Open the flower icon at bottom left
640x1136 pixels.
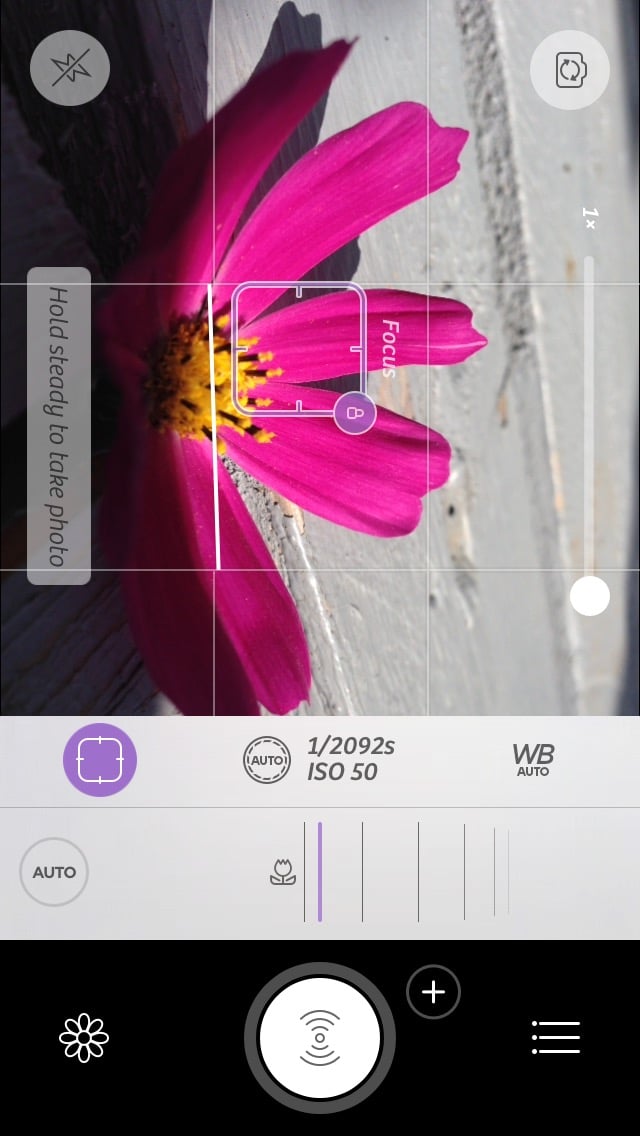84,1037
